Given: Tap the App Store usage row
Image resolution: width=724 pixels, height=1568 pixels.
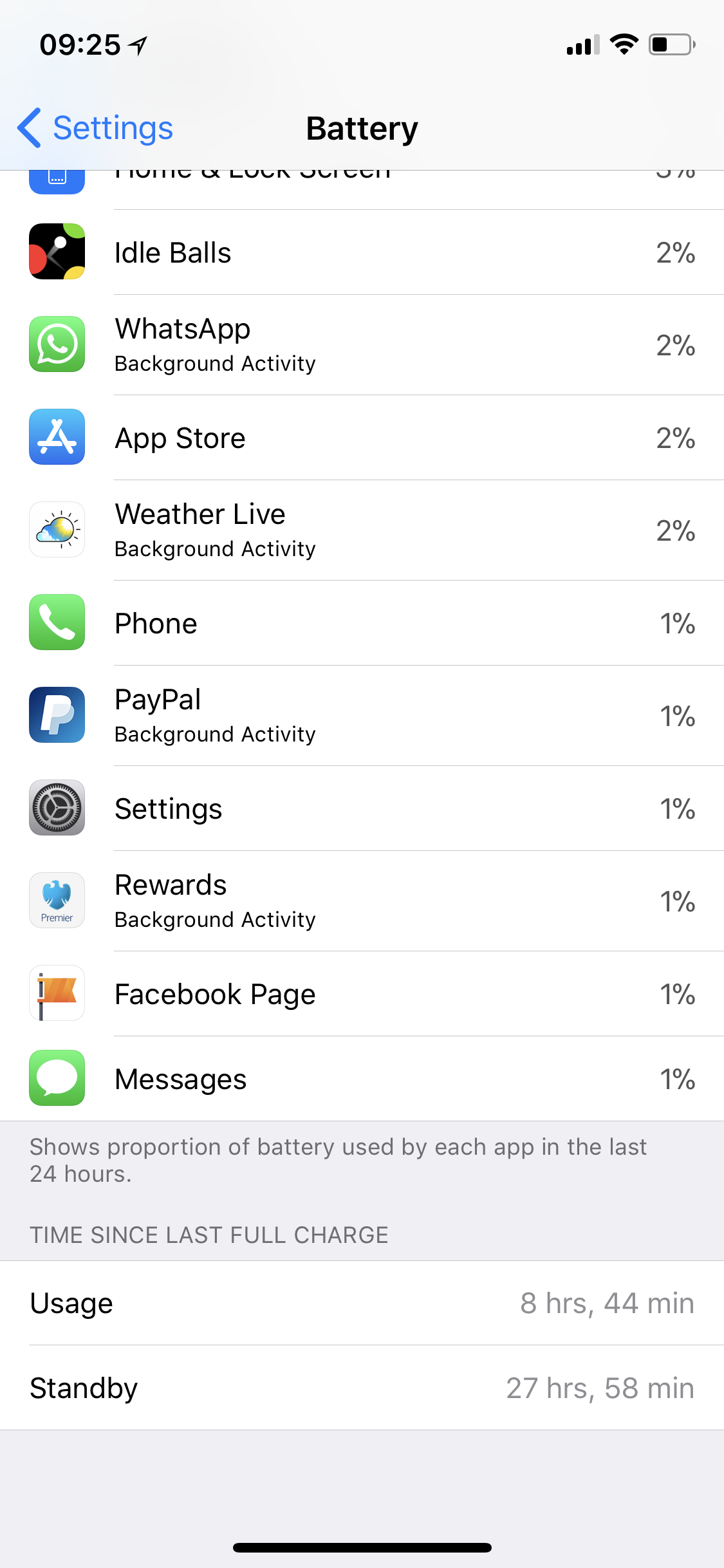Looking at the screenshot, I should pos(362,438).
